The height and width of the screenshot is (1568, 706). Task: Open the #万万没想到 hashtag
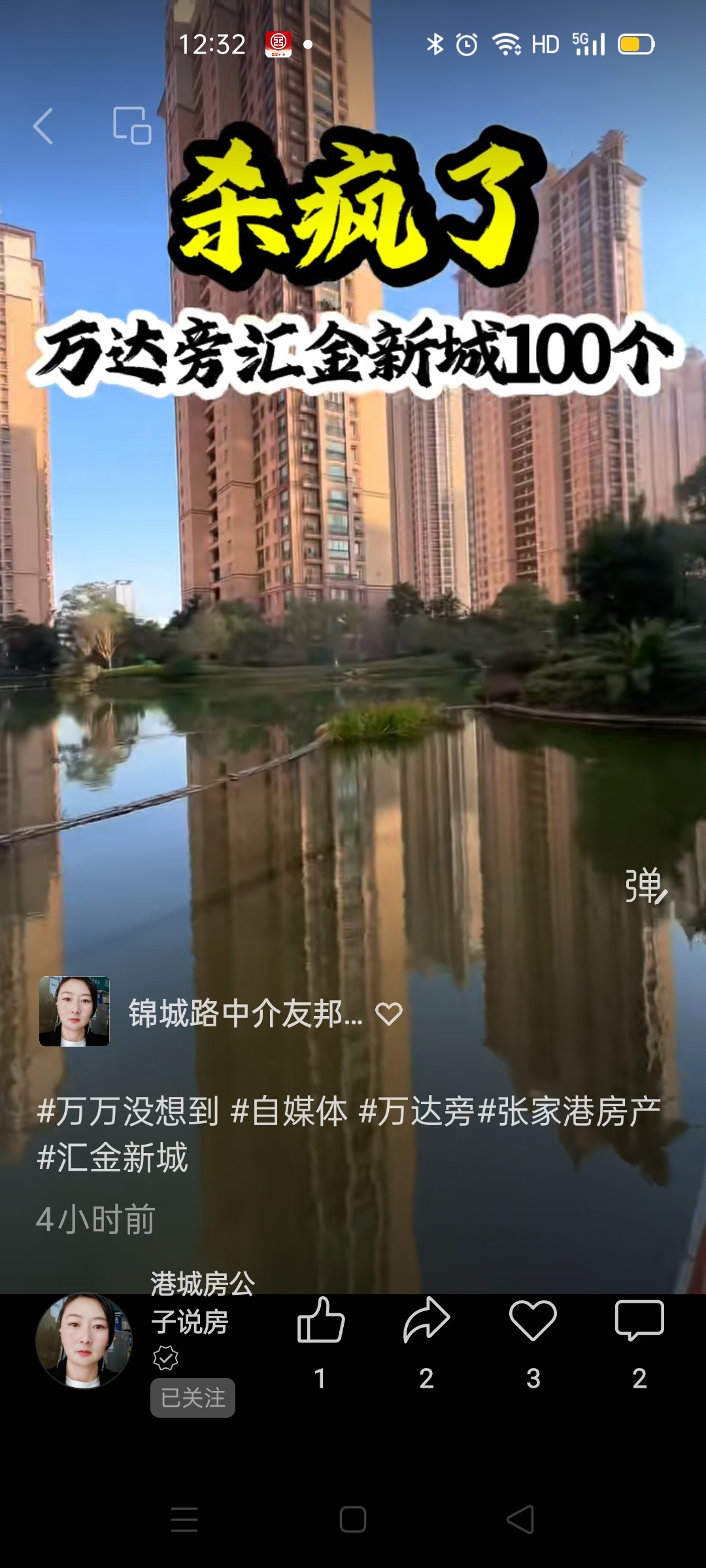pos(128,1111)
